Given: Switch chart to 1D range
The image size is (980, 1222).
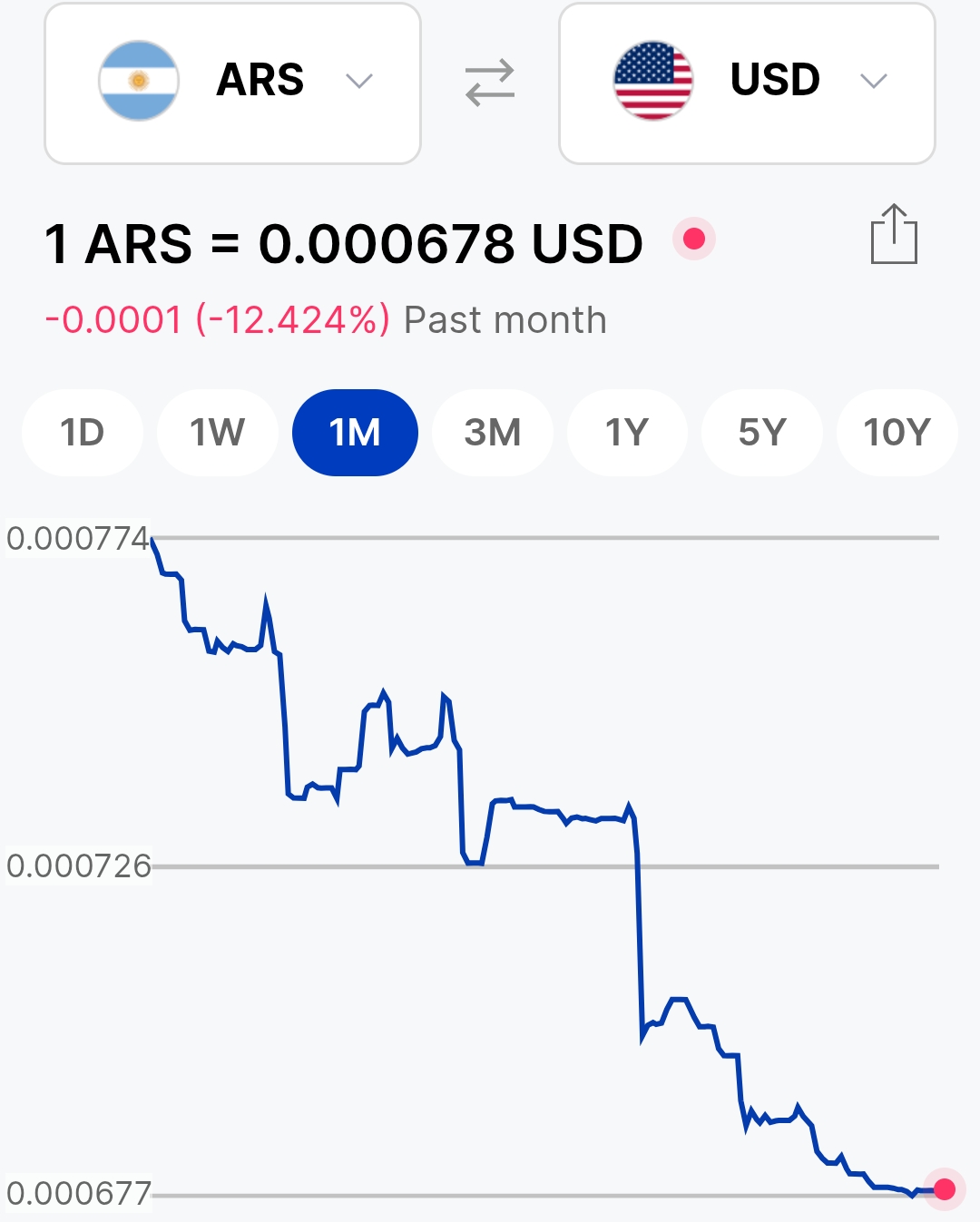Looking at the screenshot, I should coord(83,433).
